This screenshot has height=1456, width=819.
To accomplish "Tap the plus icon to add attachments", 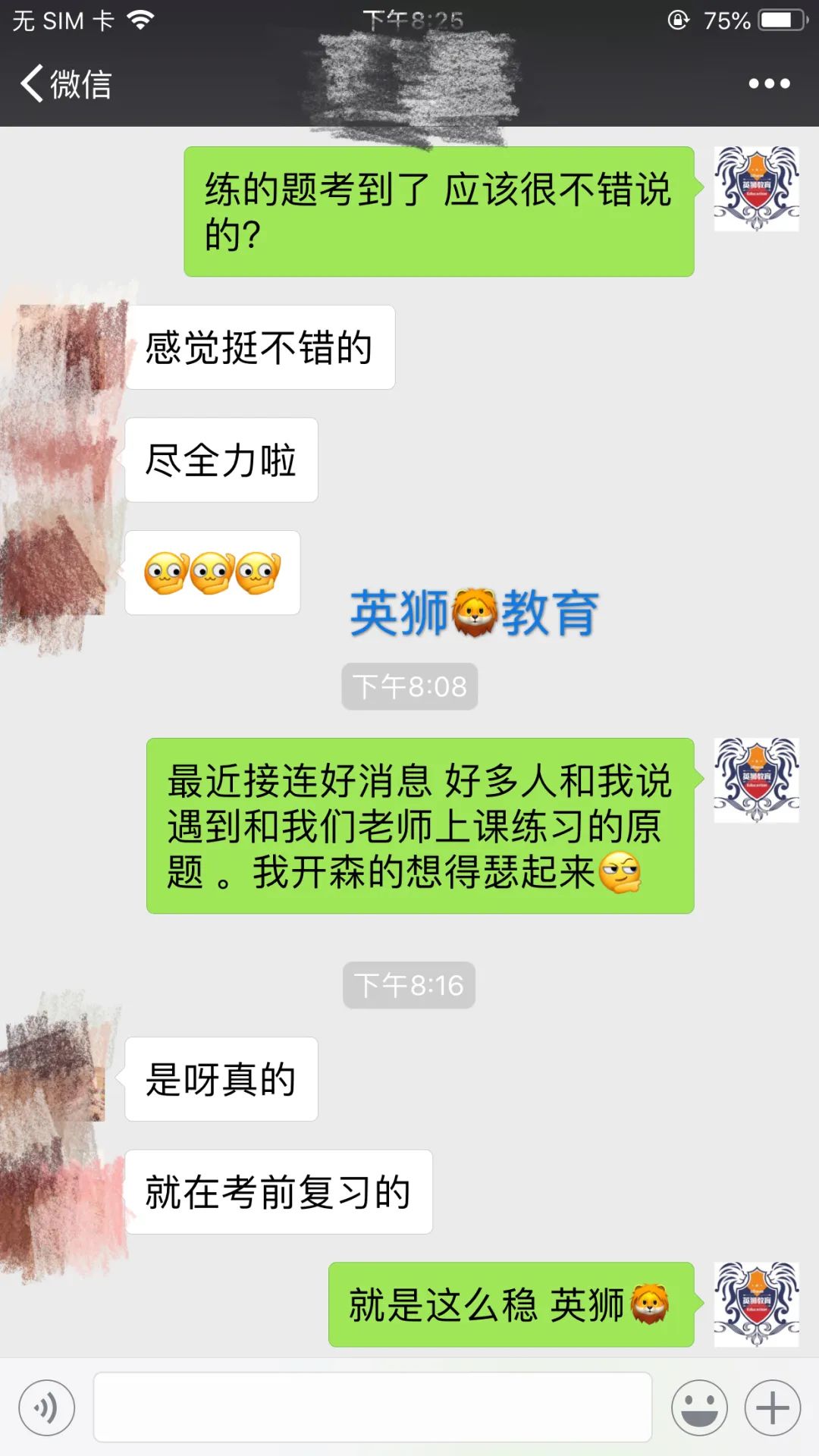I will click(x=772, y=1407).
